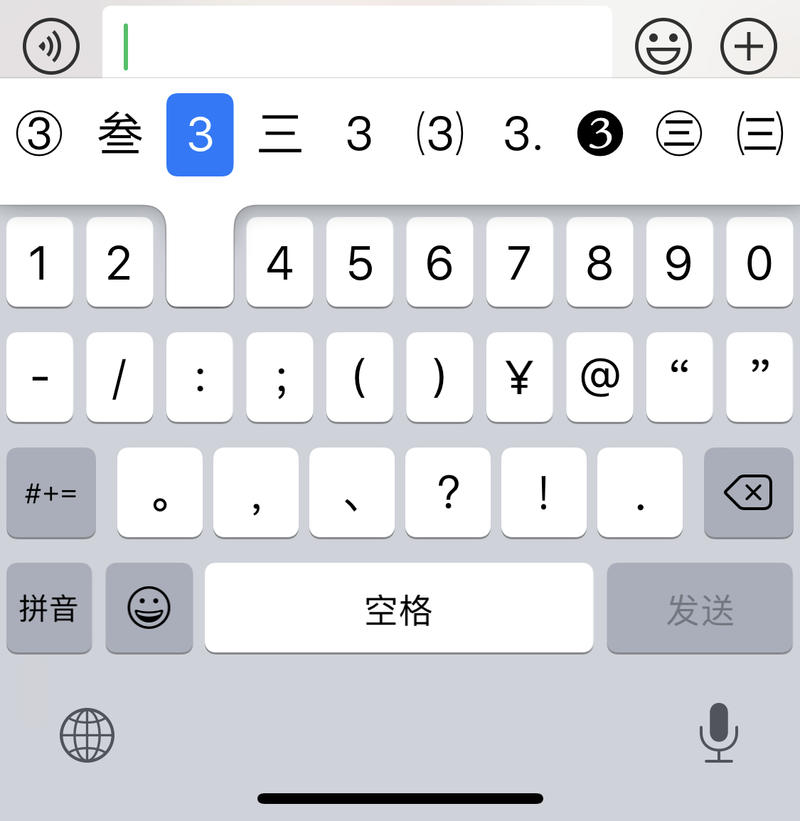
Task: Tap the 发送 send button
Action: click(x=699, y=608)
